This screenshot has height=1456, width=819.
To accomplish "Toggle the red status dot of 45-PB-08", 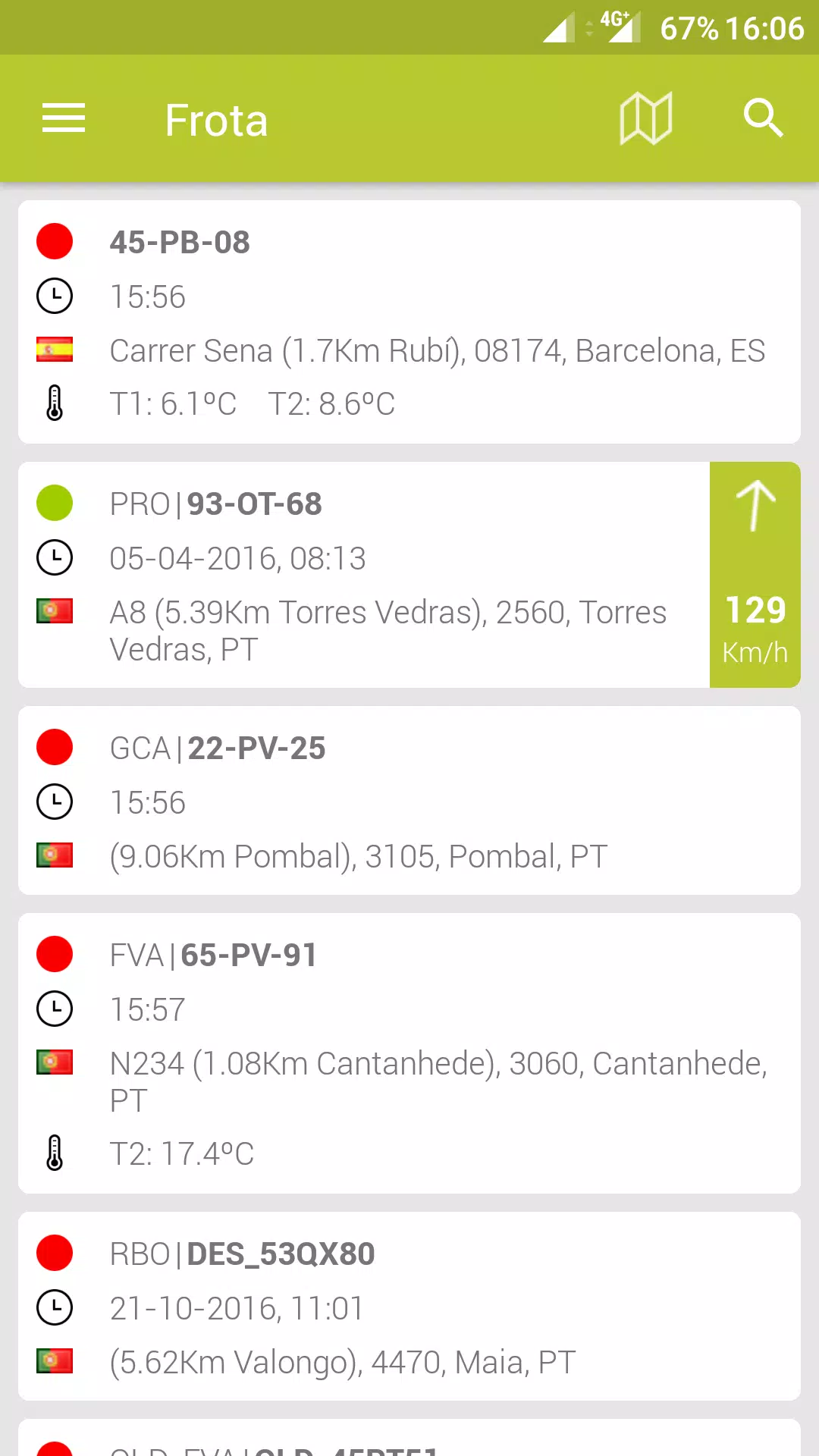I will tap(54, 241).
